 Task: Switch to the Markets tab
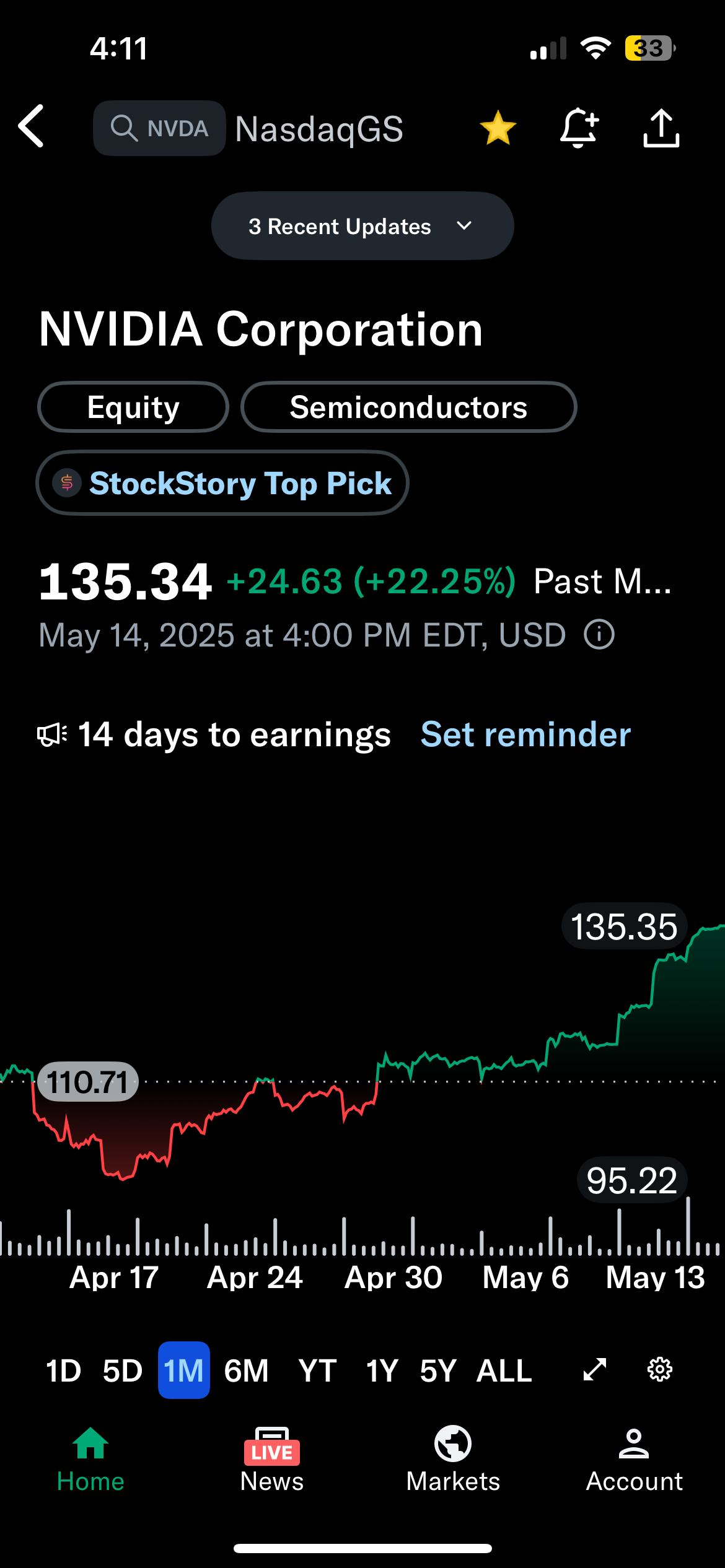[x=453, y=1460]
